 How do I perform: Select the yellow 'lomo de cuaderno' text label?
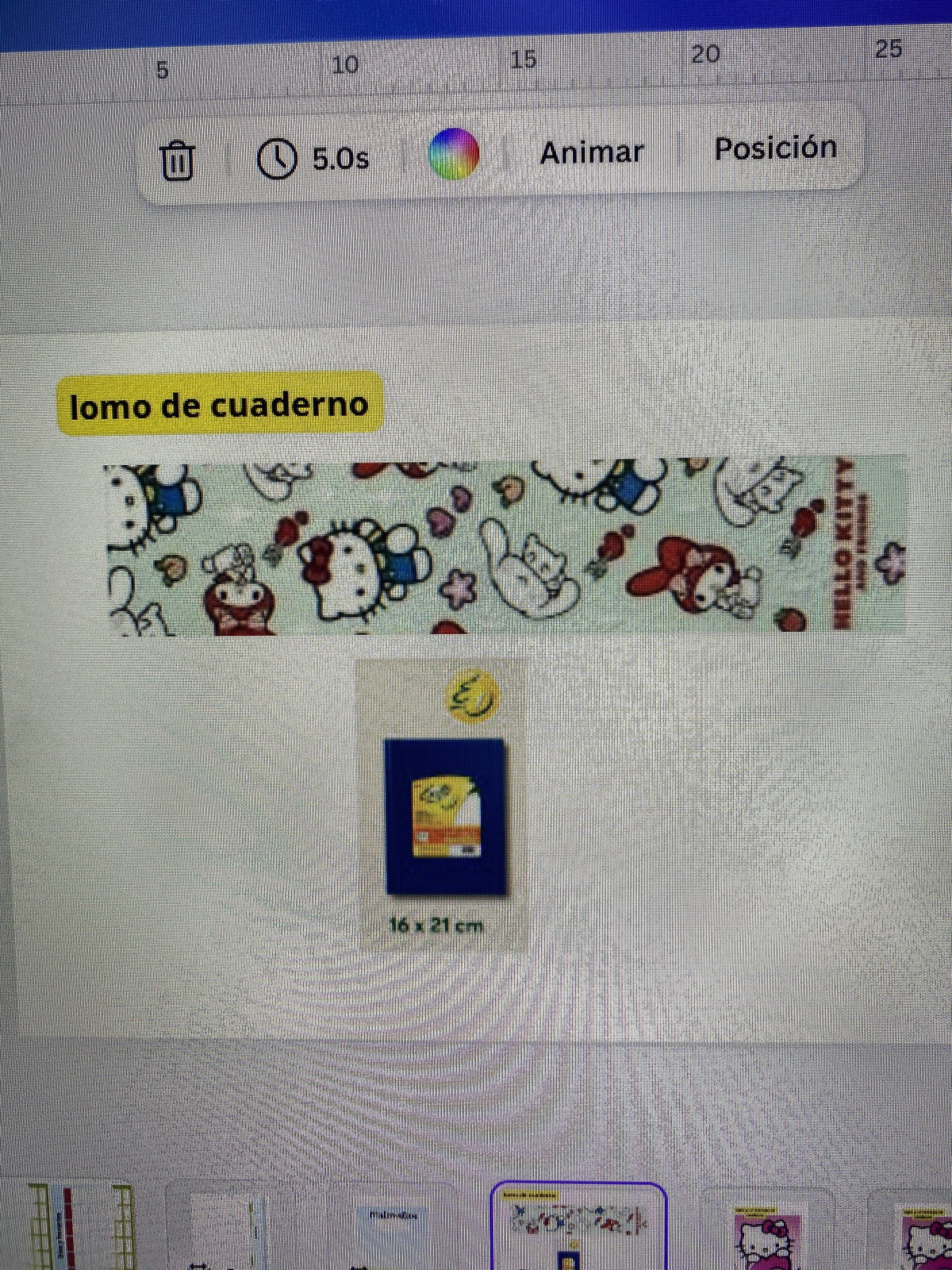click(x=220, y=405)
